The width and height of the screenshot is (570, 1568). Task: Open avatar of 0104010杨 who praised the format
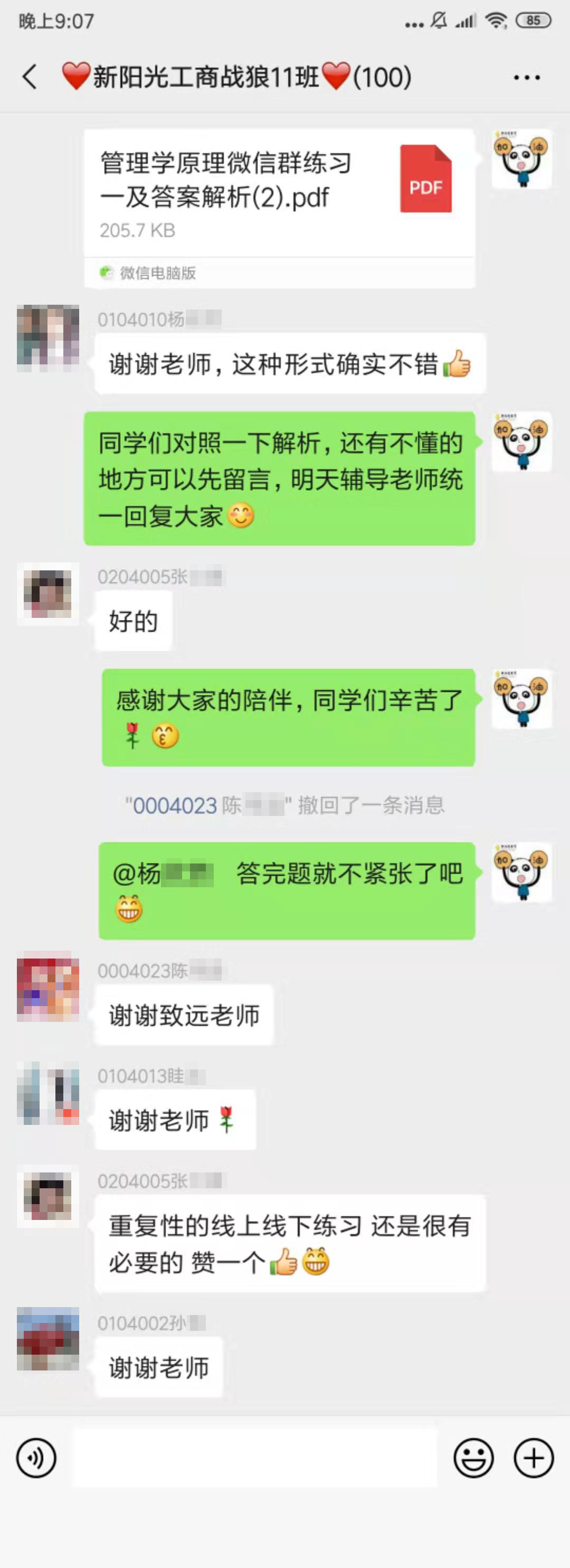coord(48,338)
